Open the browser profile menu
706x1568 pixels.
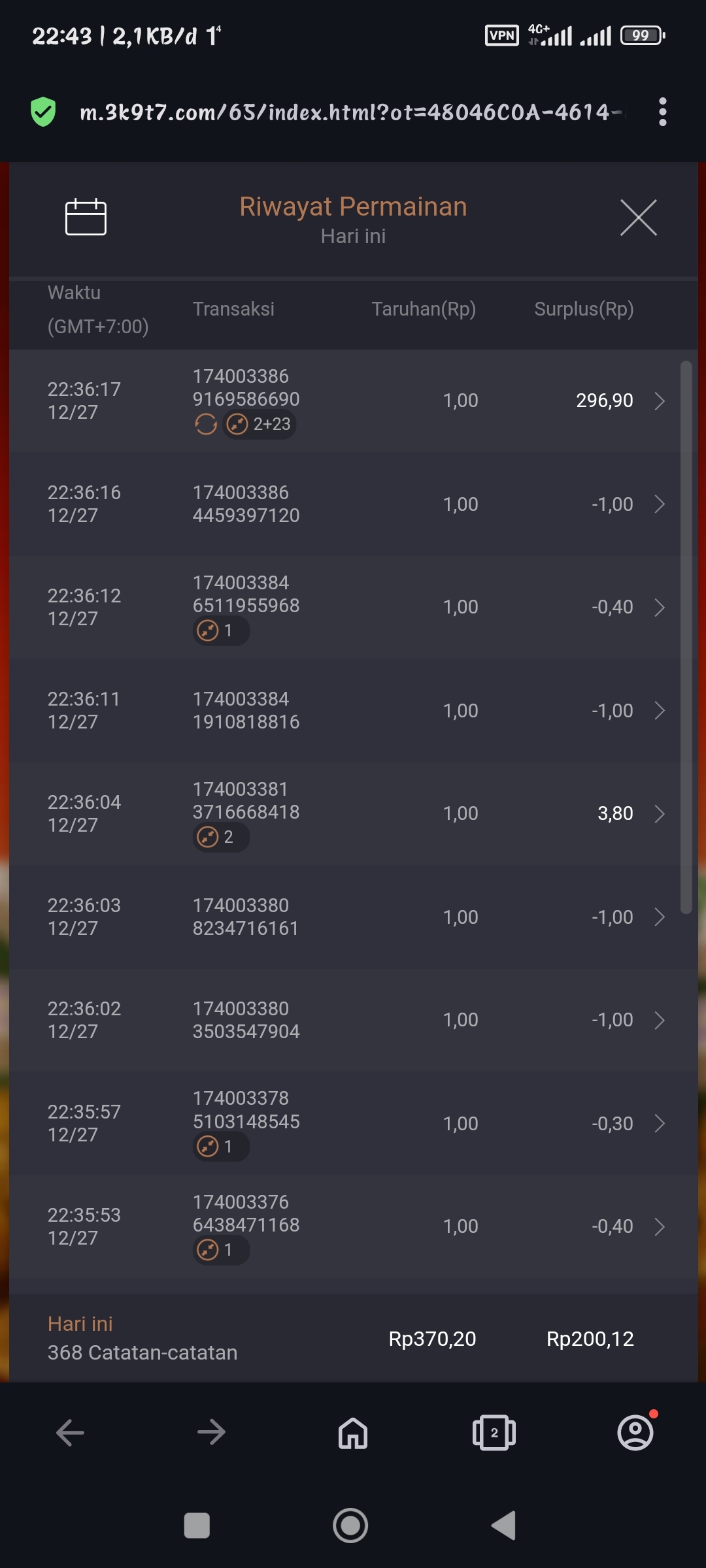coord(635,1433)
